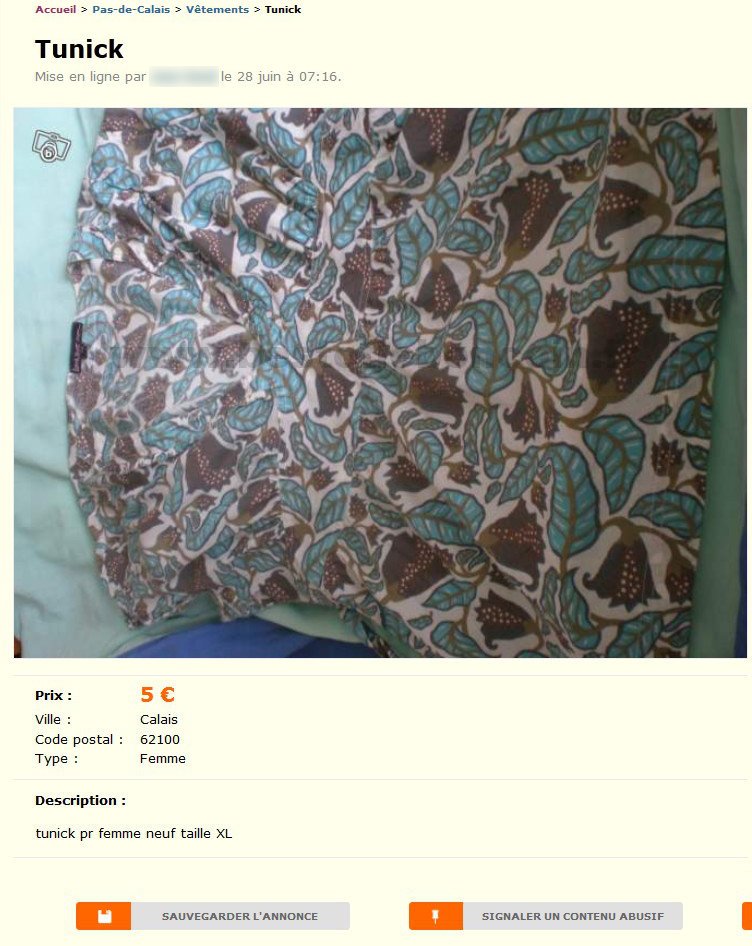Report listing via Signaler un contenu abusif
This screenshot has width=752, height=946.
tap(545, 916)
